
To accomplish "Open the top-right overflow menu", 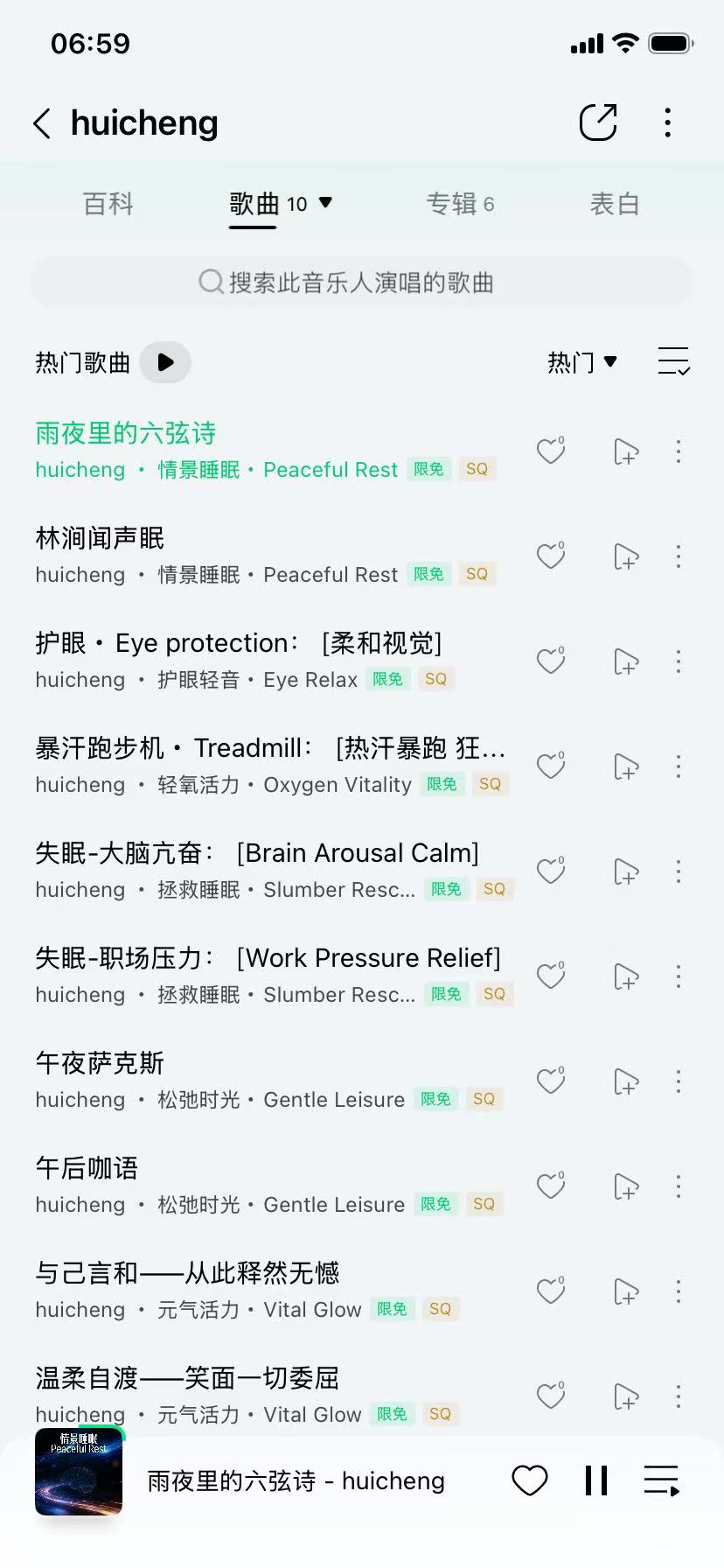I will (x=668, y=122).
